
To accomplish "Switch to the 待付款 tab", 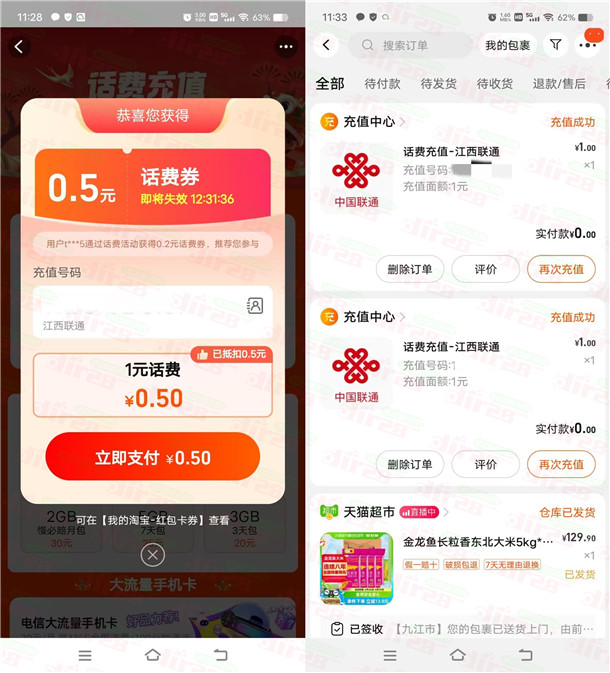I will tap(382, 84).
